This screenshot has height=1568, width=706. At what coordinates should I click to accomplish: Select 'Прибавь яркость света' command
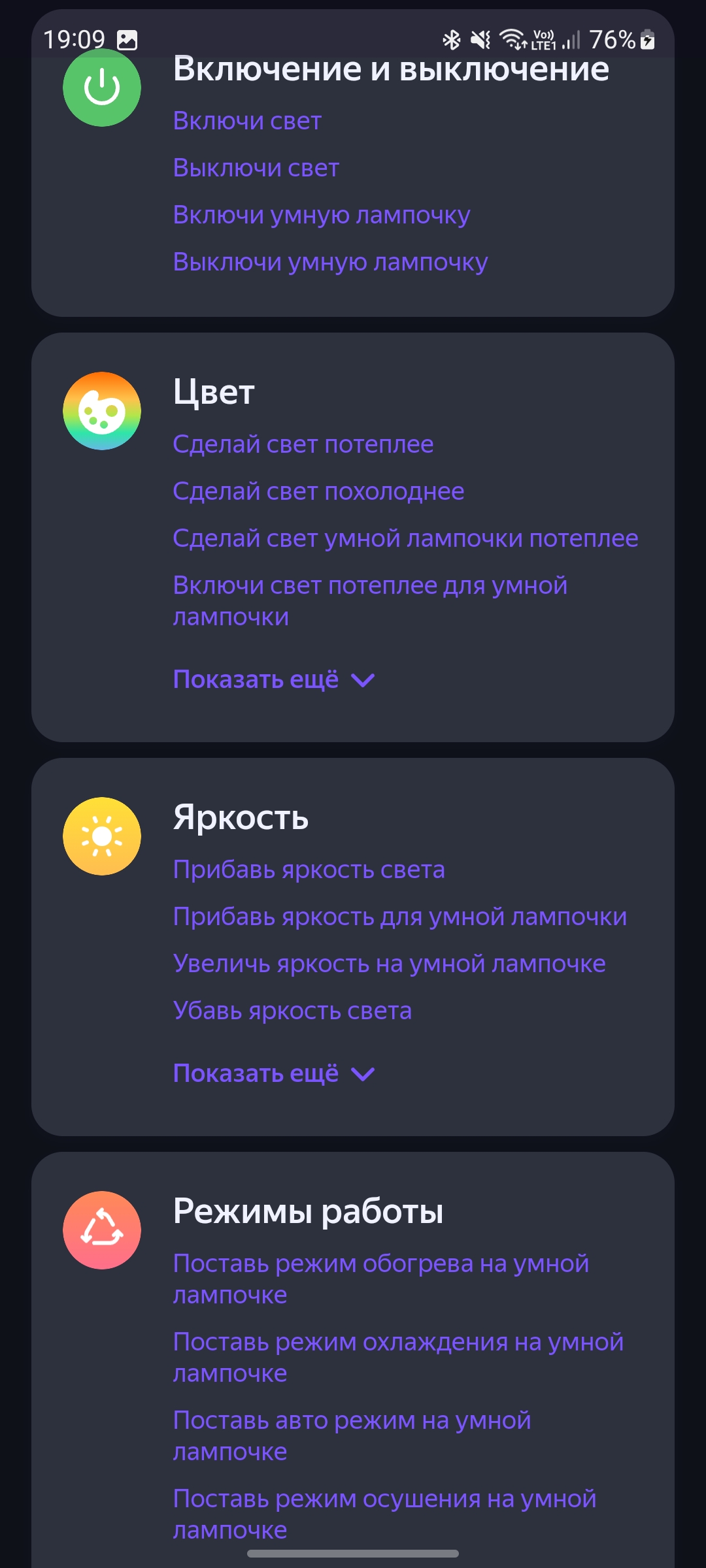[x=309, y=870]
